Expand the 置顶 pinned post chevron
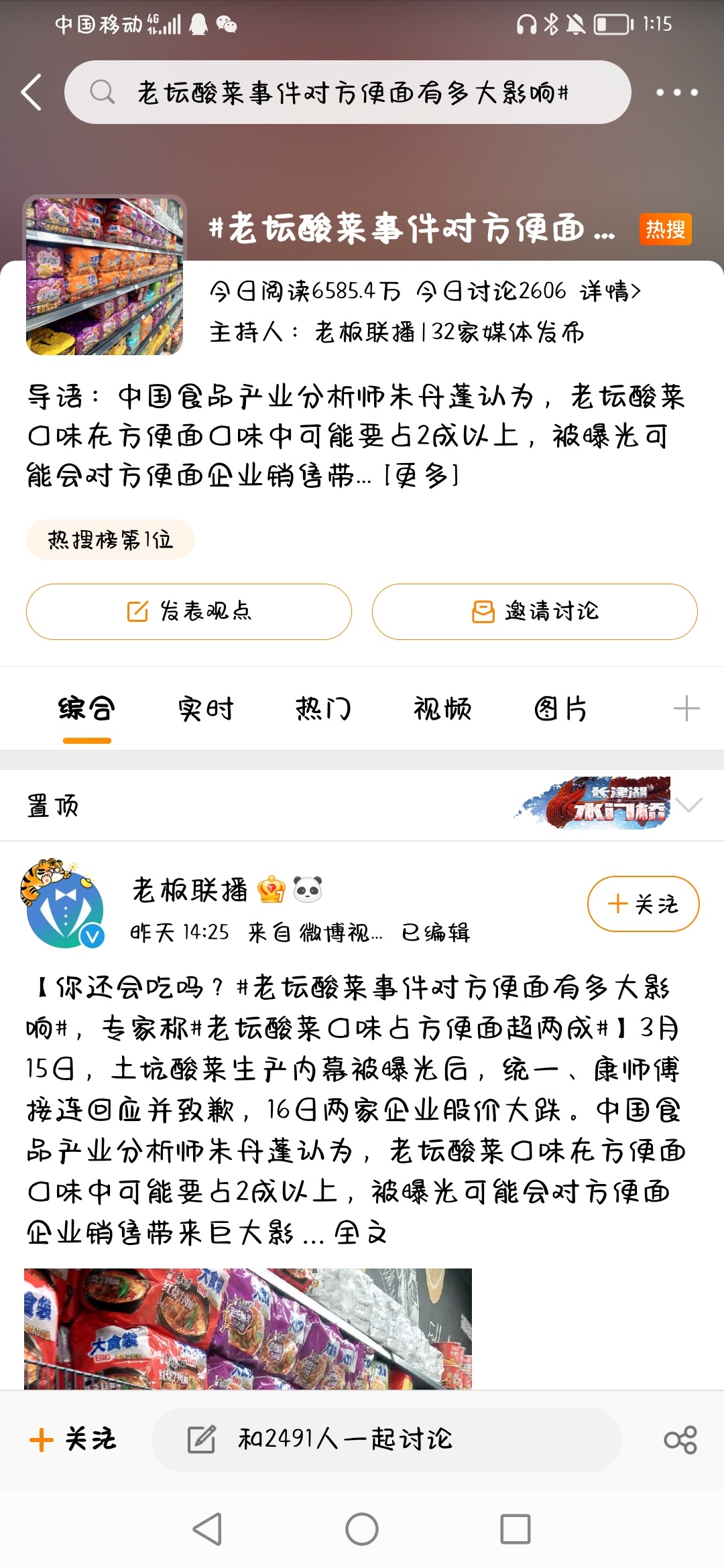724x1568 pixels. coord(689,805)
